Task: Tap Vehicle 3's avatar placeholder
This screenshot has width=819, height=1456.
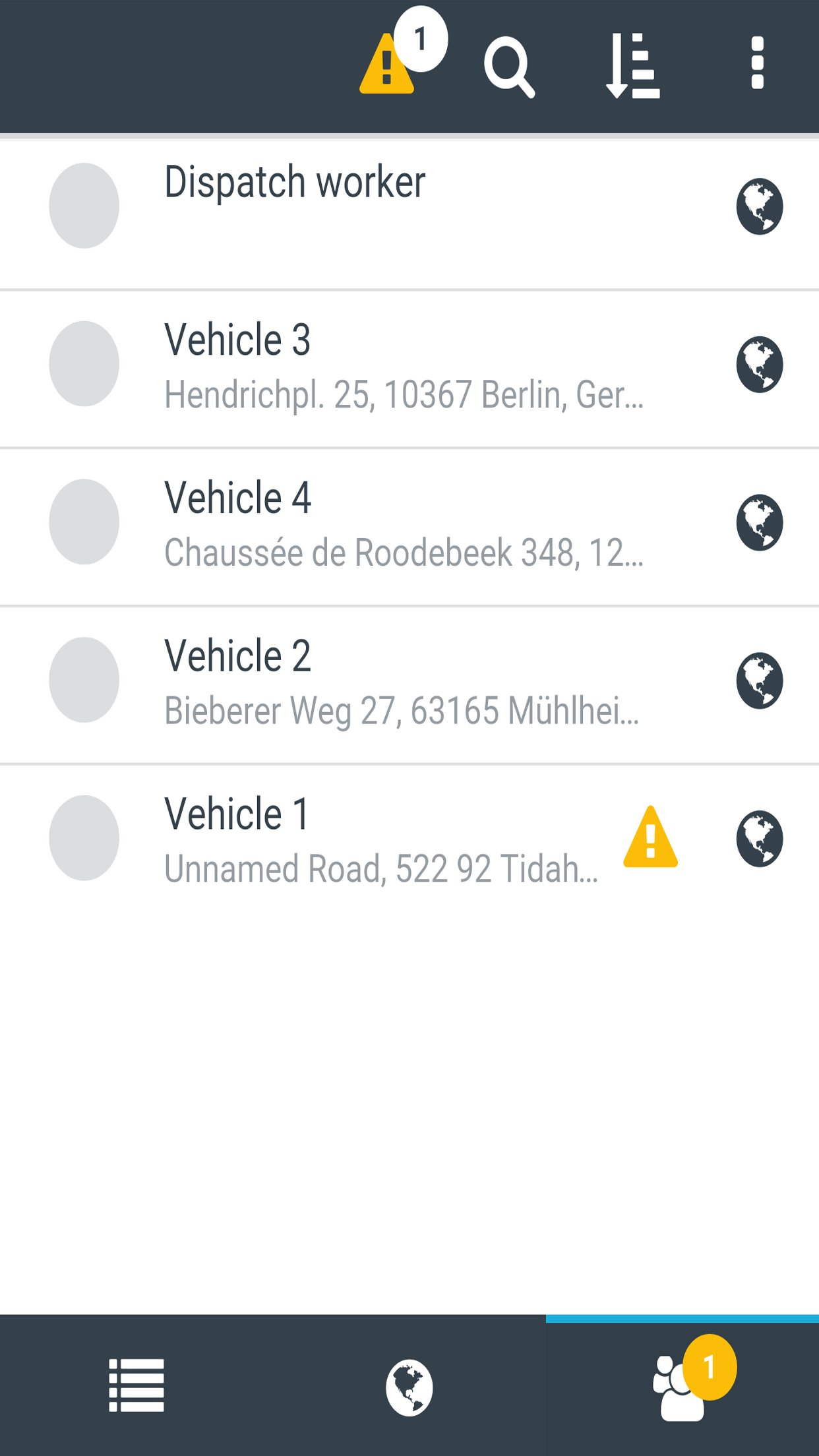Action: 84,364
